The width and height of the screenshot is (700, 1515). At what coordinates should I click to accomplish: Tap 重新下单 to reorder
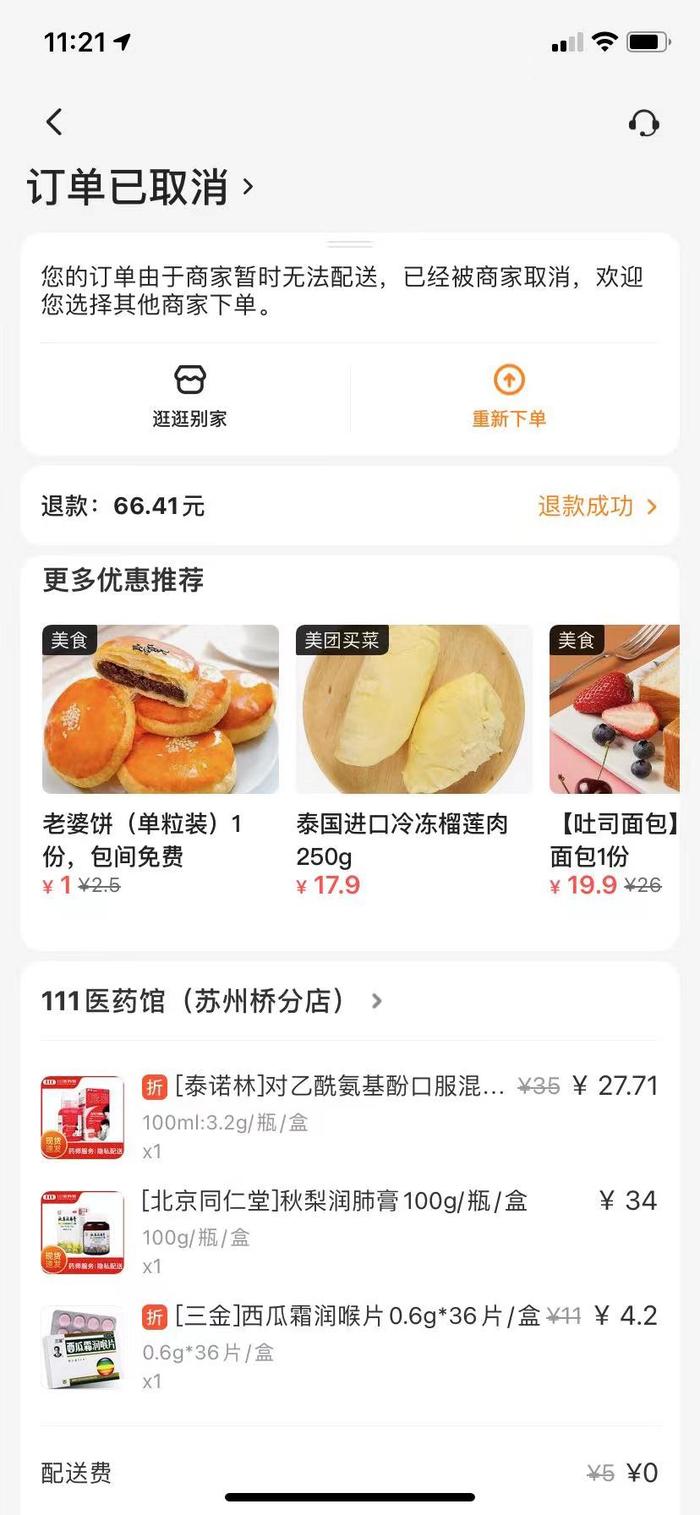tap(509, 396)
